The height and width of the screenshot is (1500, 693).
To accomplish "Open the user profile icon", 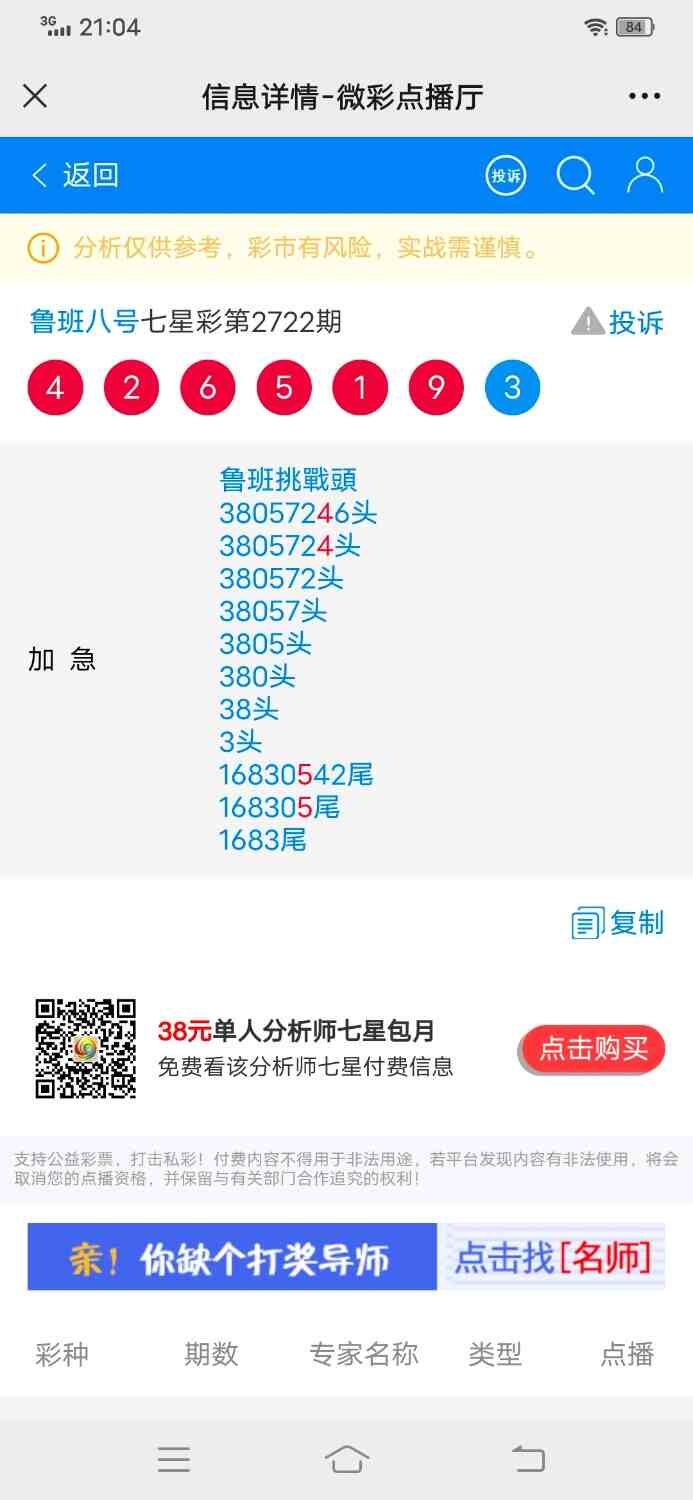I will (x=644, y=175).
